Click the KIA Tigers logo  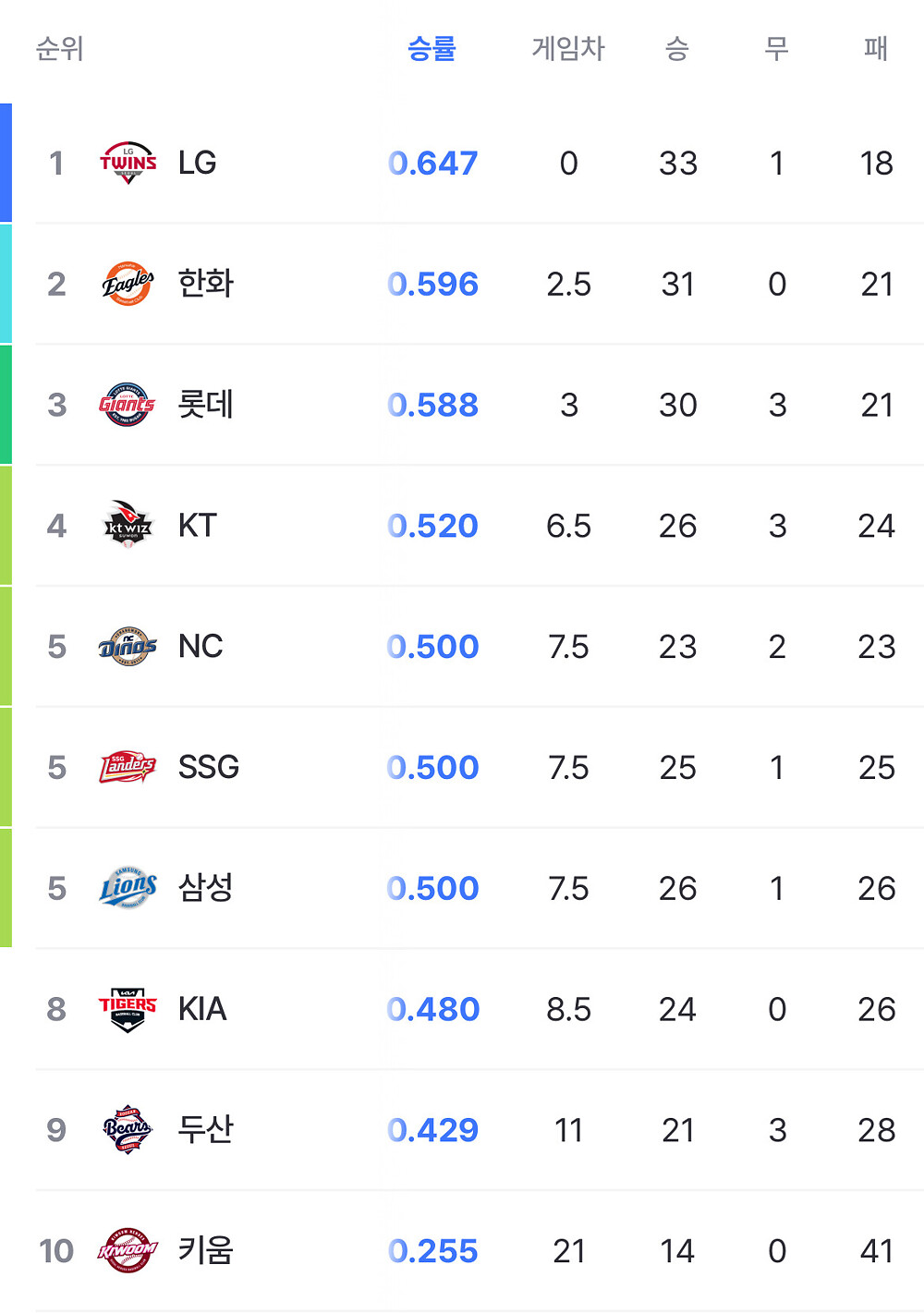(127, 1008)
